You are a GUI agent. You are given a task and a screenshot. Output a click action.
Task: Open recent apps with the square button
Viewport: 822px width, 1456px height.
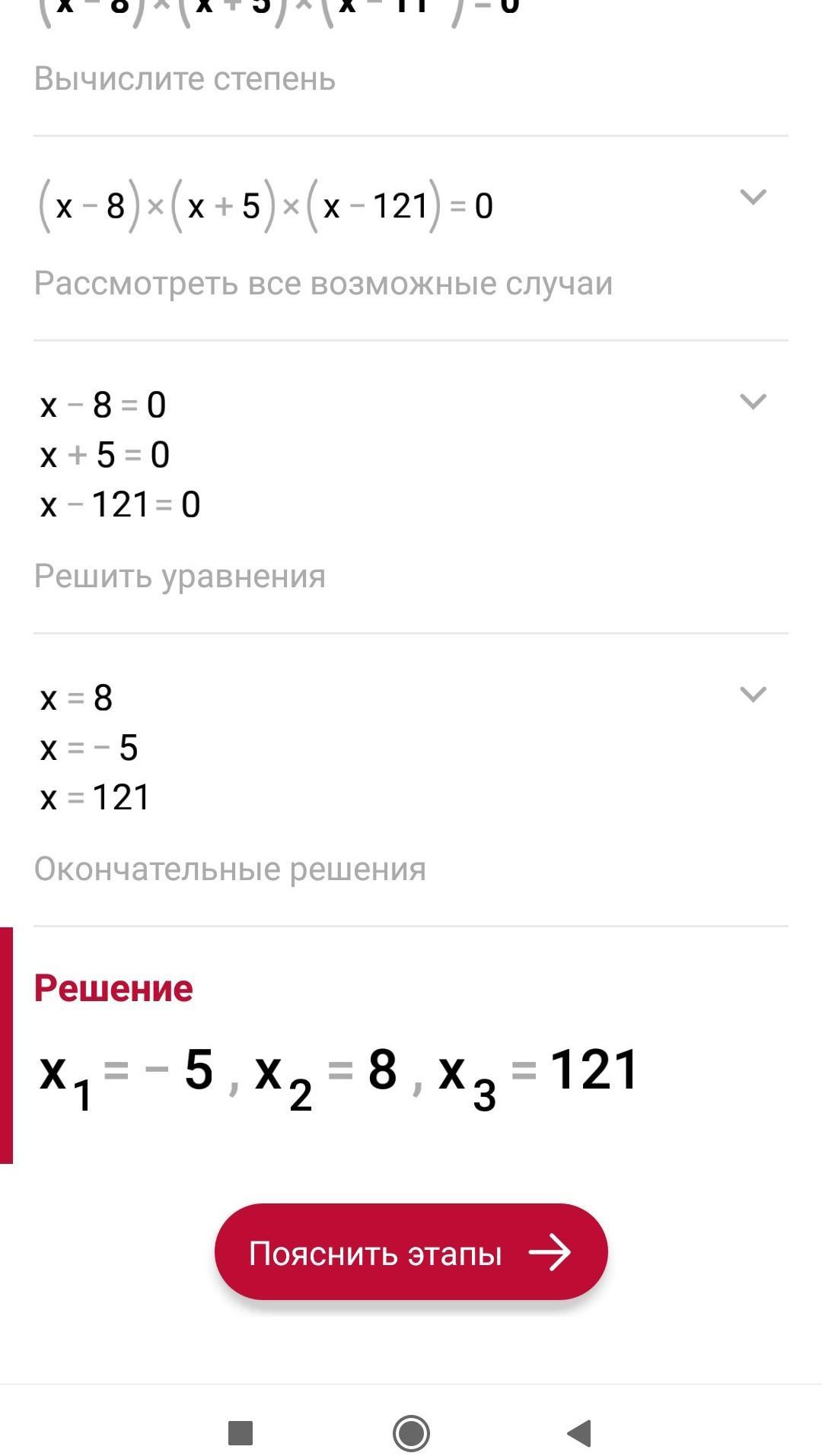pyautogui.click(x=241, y=1433)
